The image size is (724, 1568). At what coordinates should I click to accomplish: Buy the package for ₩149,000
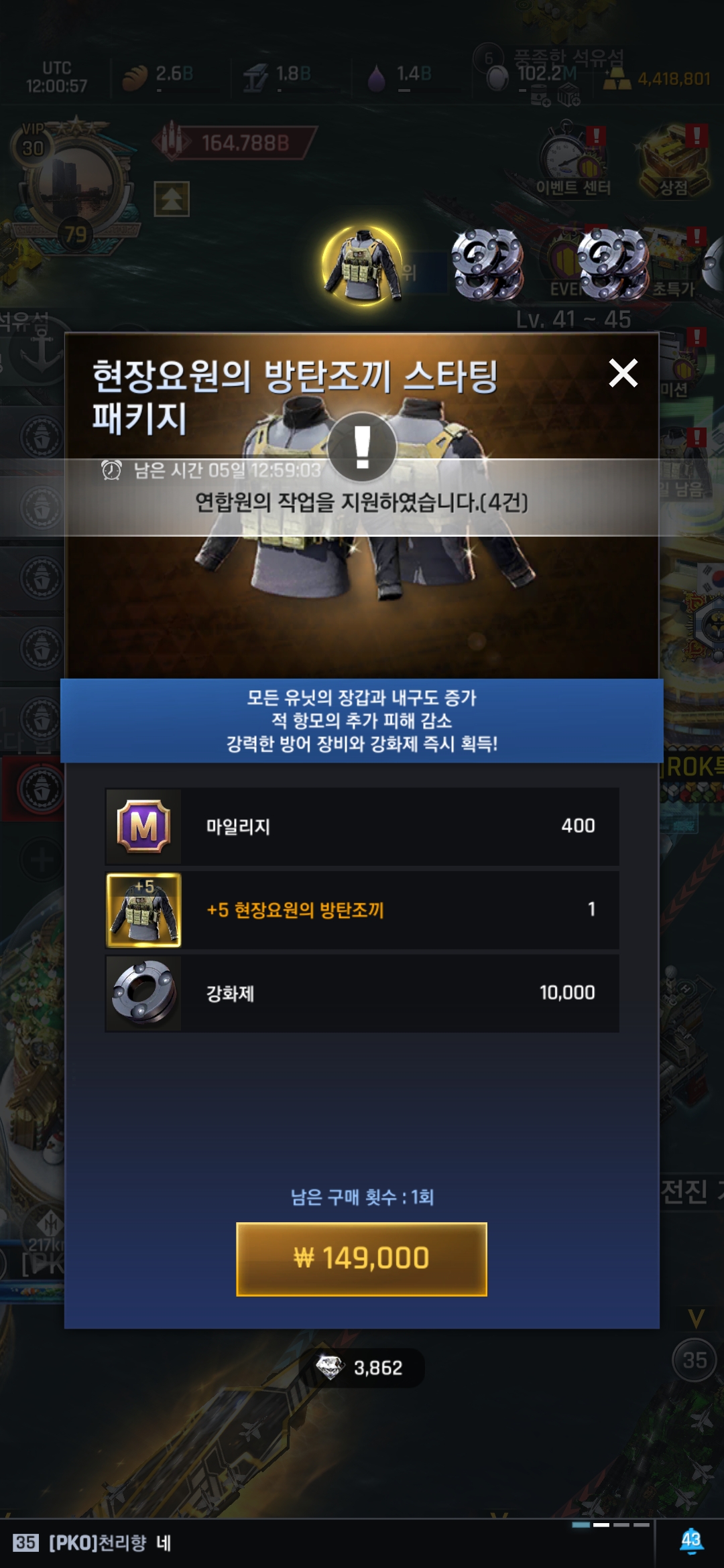361,1258
